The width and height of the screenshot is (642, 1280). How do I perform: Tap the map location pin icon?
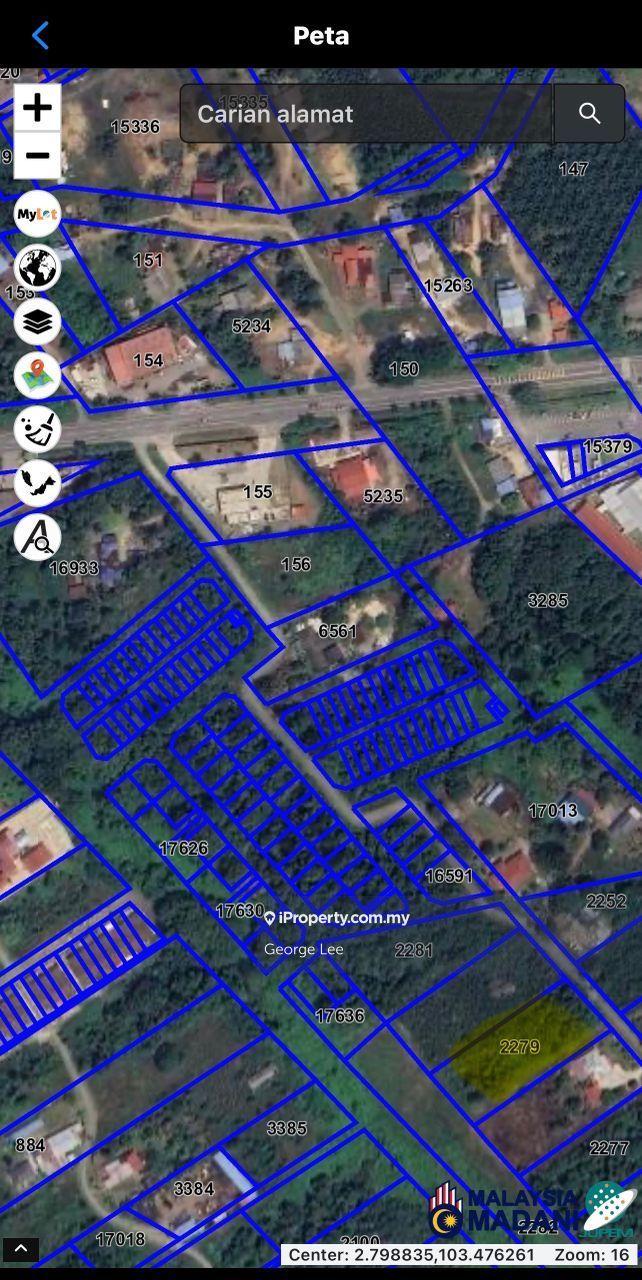tap(37, 376)
